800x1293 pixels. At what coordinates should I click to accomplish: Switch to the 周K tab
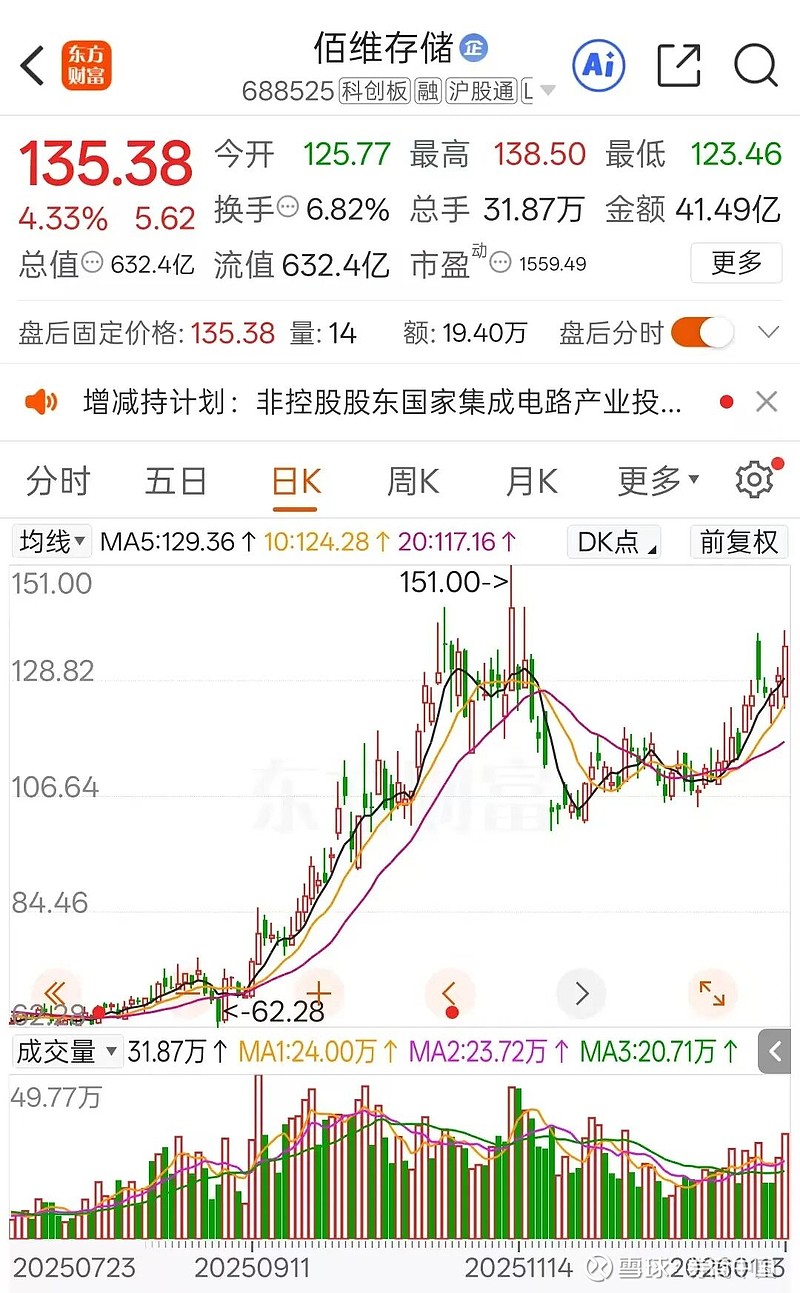tap(412, 480)
